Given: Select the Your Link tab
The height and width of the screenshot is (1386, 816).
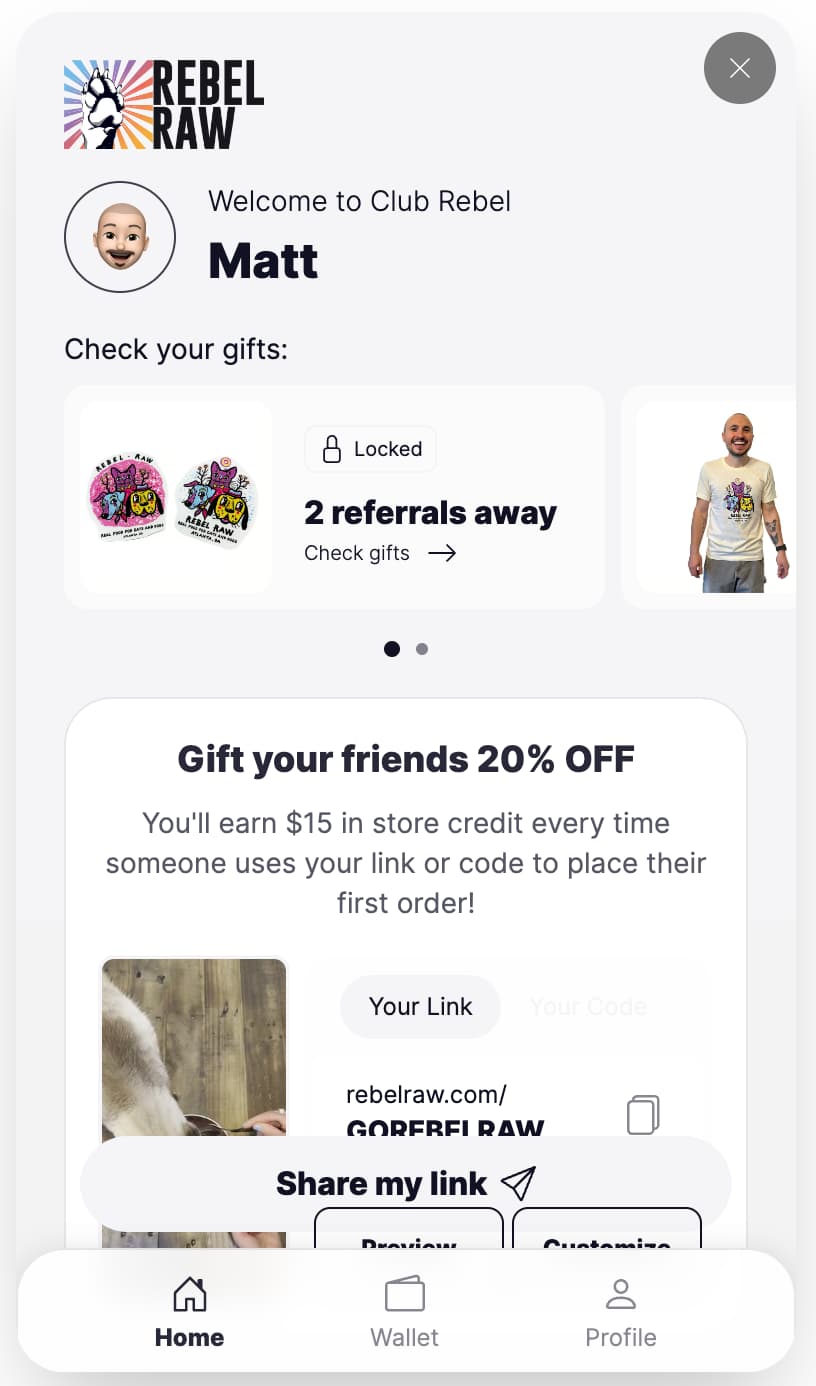Looking at the screenshot, I should coord(420,1006).
